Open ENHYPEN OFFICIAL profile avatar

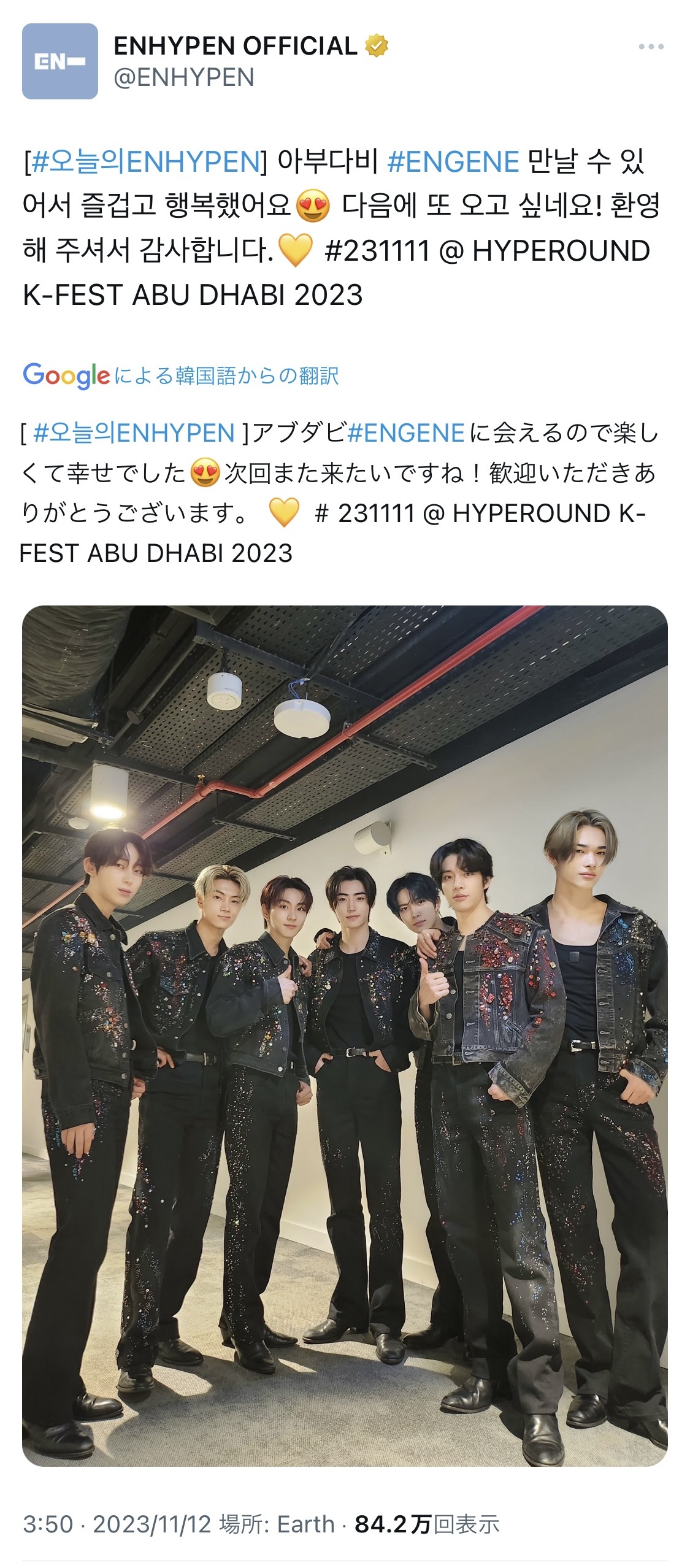[60, 61]
